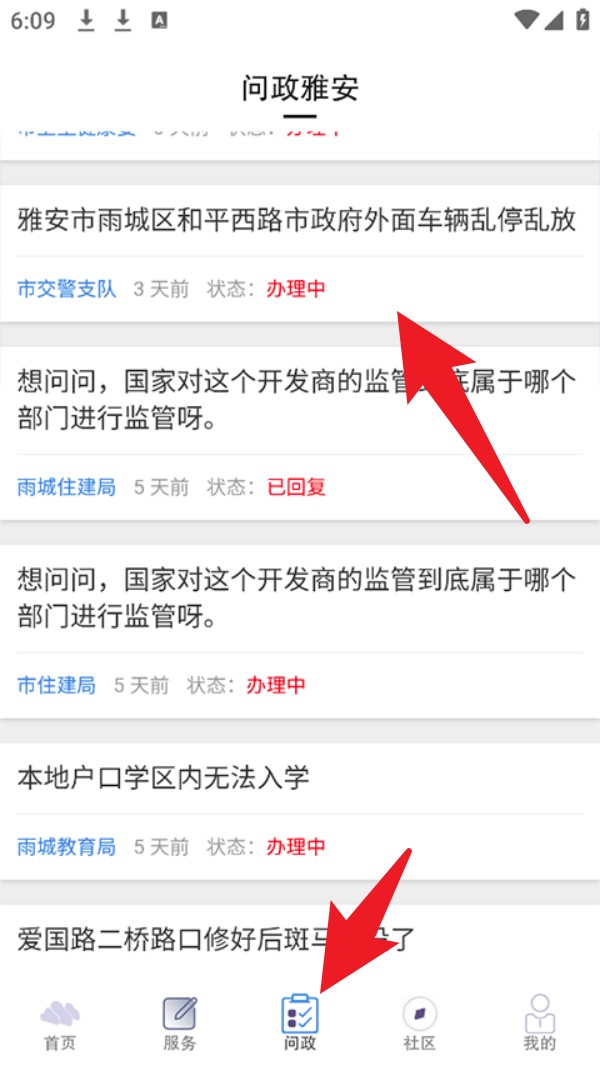The image size is (600, 1066).
Task: Open the post about 和平西路 illegal parking
Action: pyautogui.click(x=298, y=220)
